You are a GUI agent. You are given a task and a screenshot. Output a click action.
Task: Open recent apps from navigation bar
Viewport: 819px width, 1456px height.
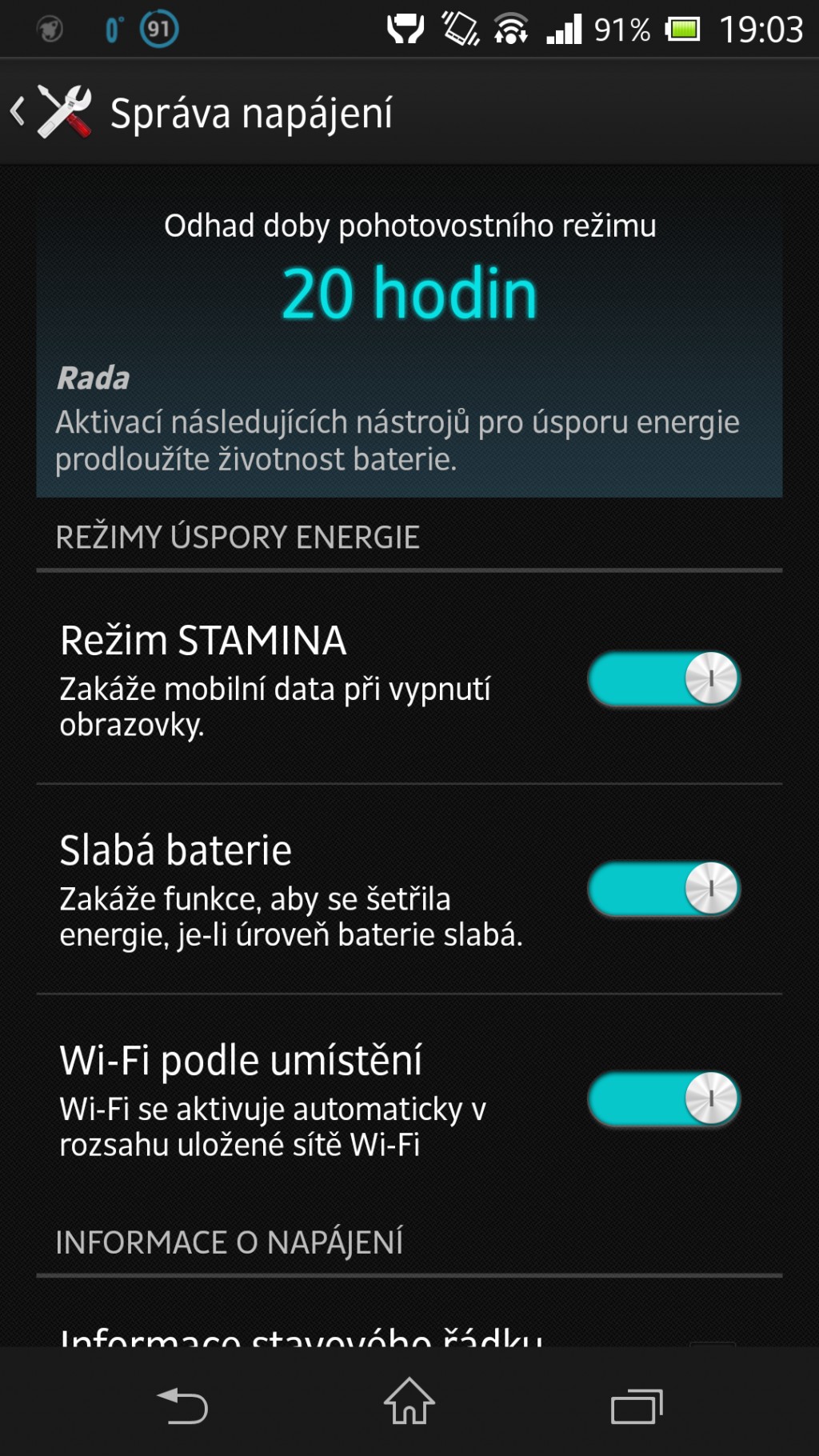[x=637, y=1406]
